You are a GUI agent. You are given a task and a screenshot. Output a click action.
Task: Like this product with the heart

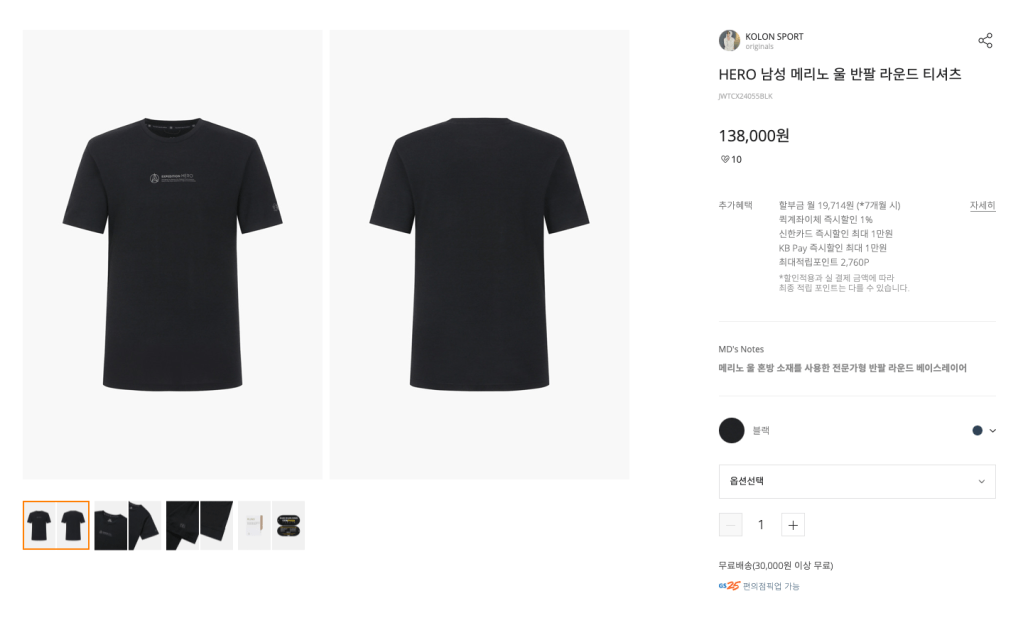pyautogui.click(x=725, y=159)
